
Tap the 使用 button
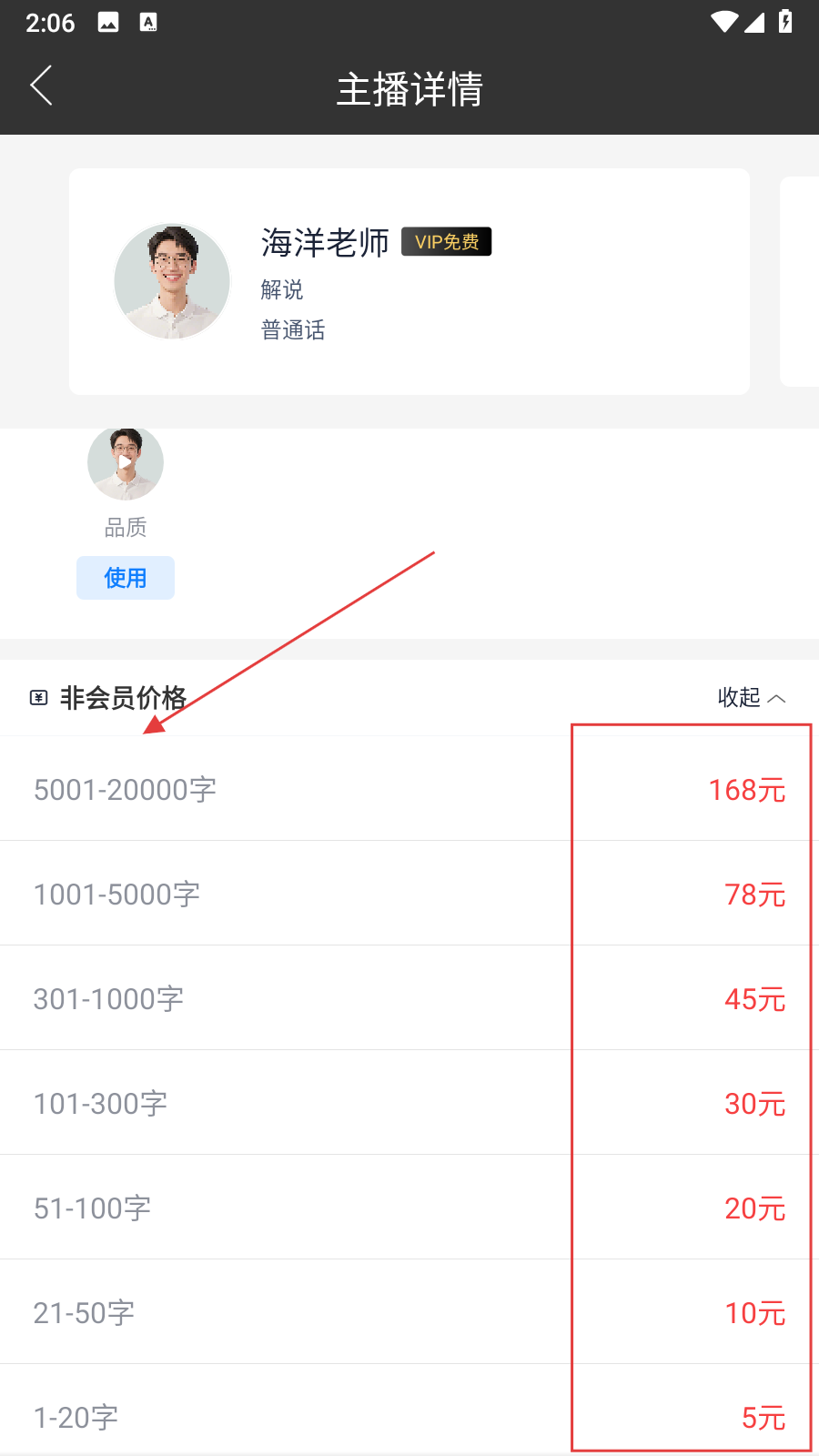click(126, 578)
